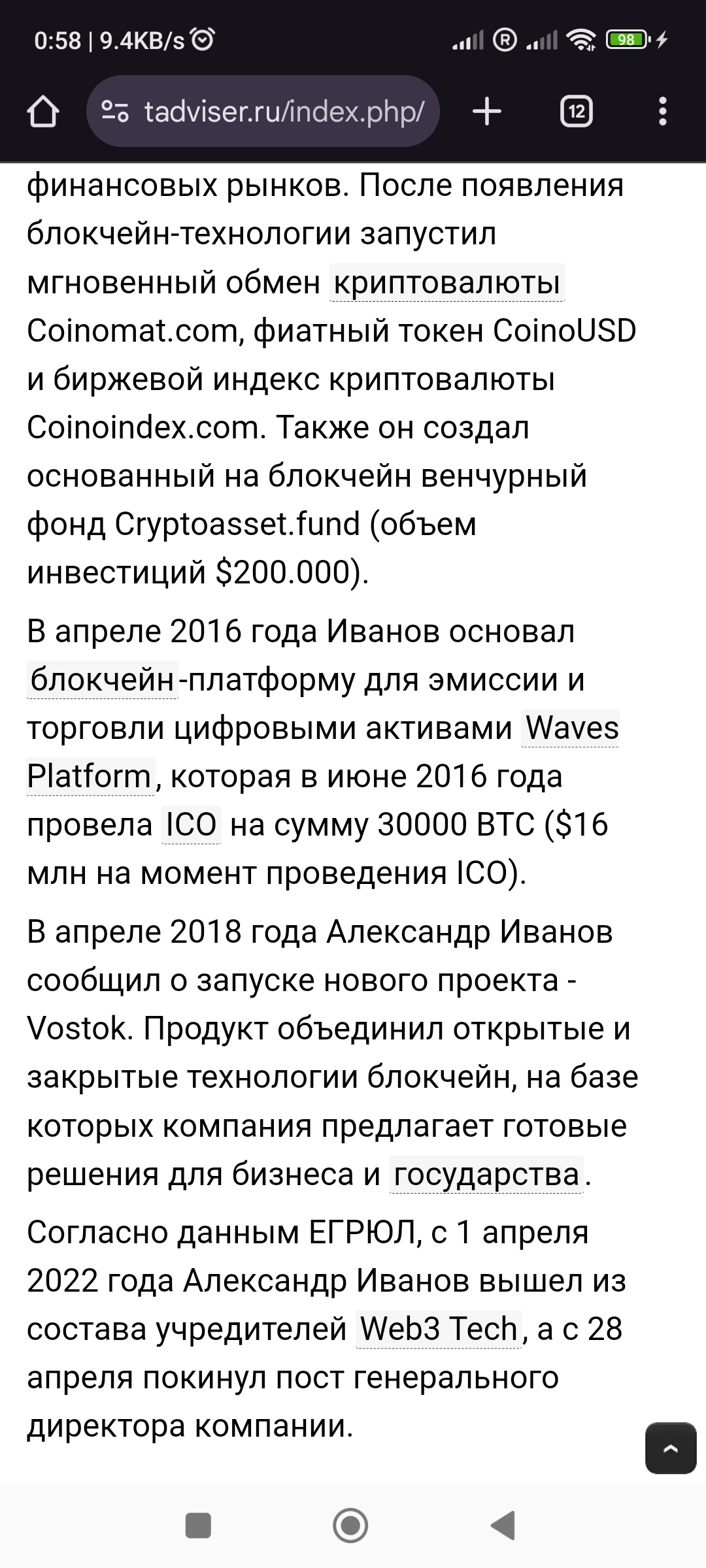Tap the system back button
The width and height of the screenshot is (706, 1568).
[x=504, y=1526]
